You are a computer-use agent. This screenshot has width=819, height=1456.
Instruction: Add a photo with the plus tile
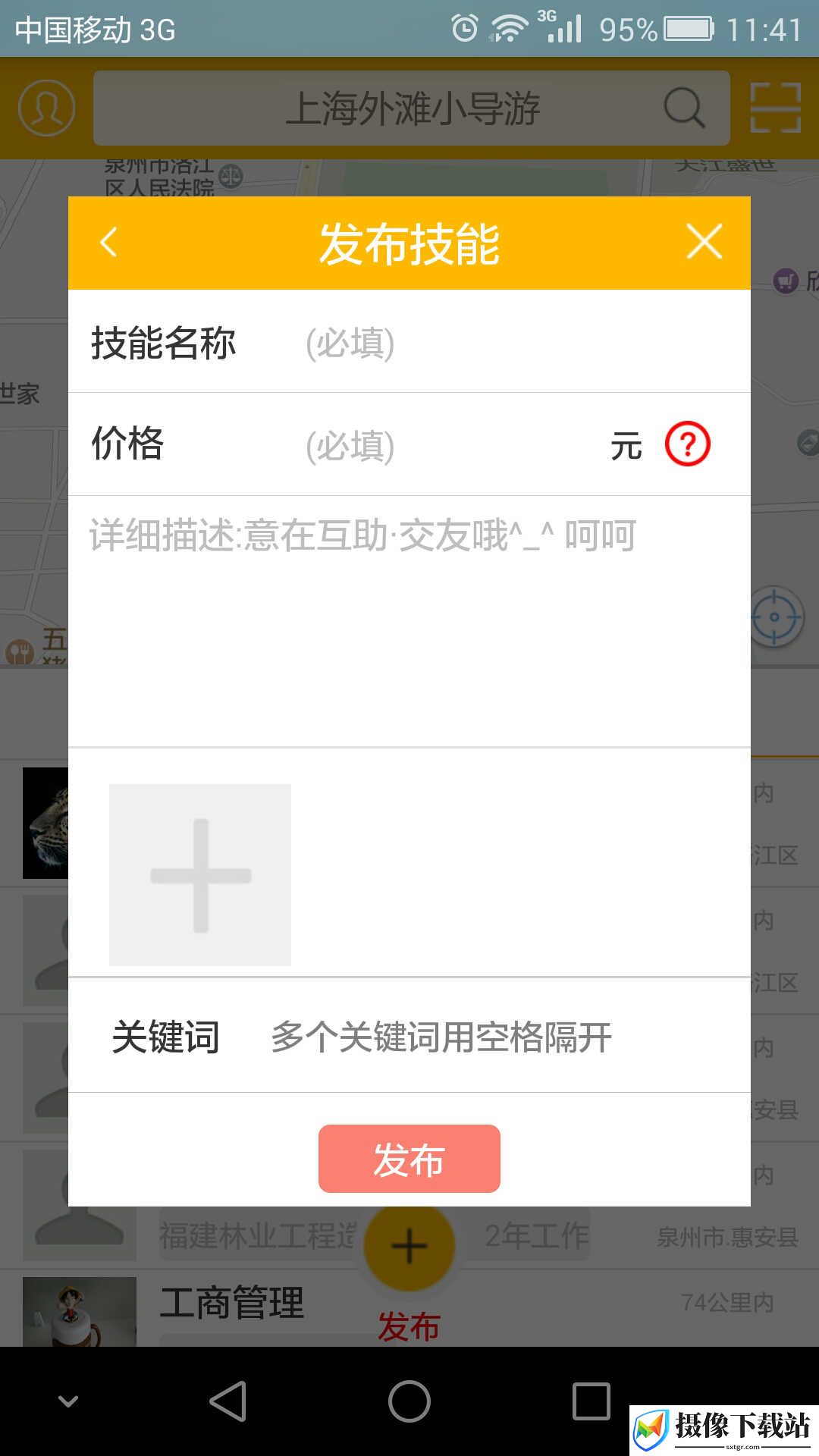pyautogui.click(x=200, y=874)
